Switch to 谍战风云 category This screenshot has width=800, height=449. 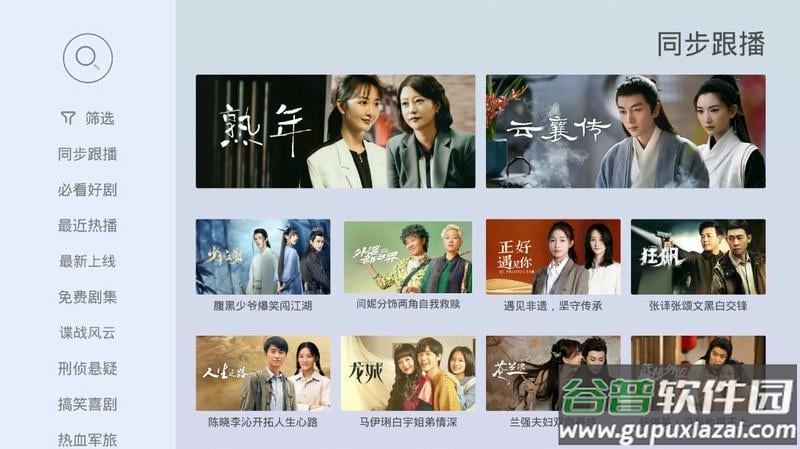point(88,333)
